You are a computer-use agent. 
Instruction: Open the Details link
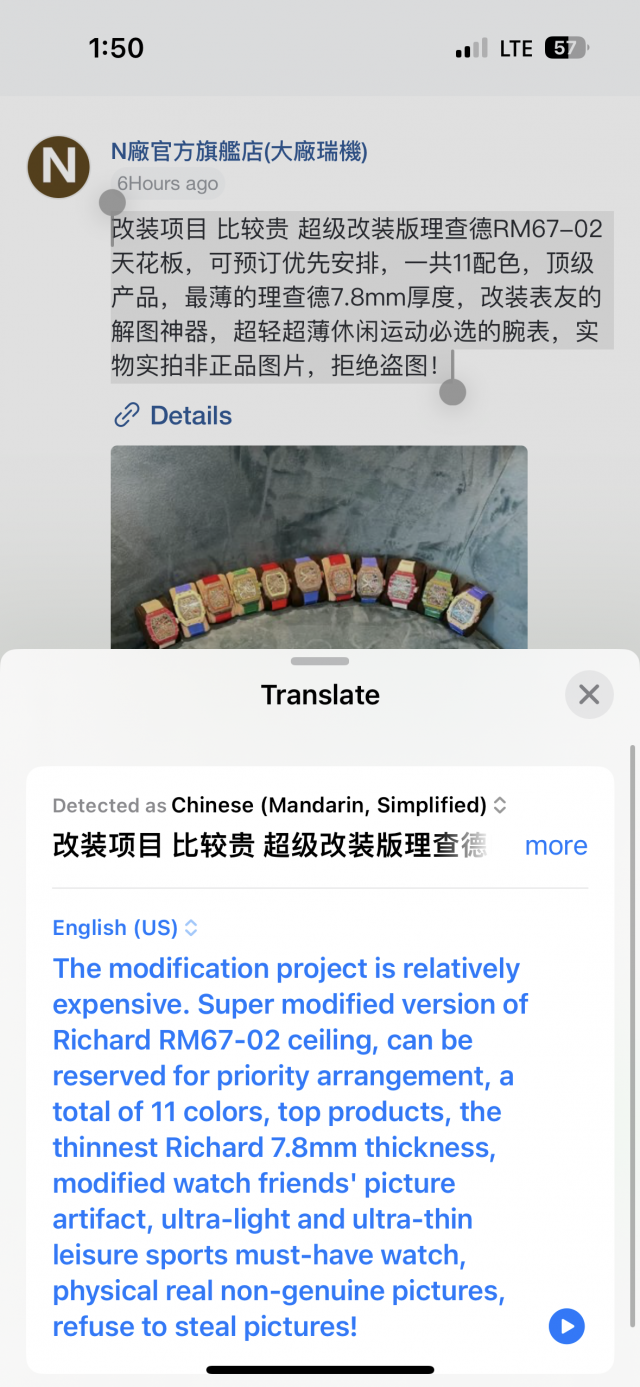(173, 416)
